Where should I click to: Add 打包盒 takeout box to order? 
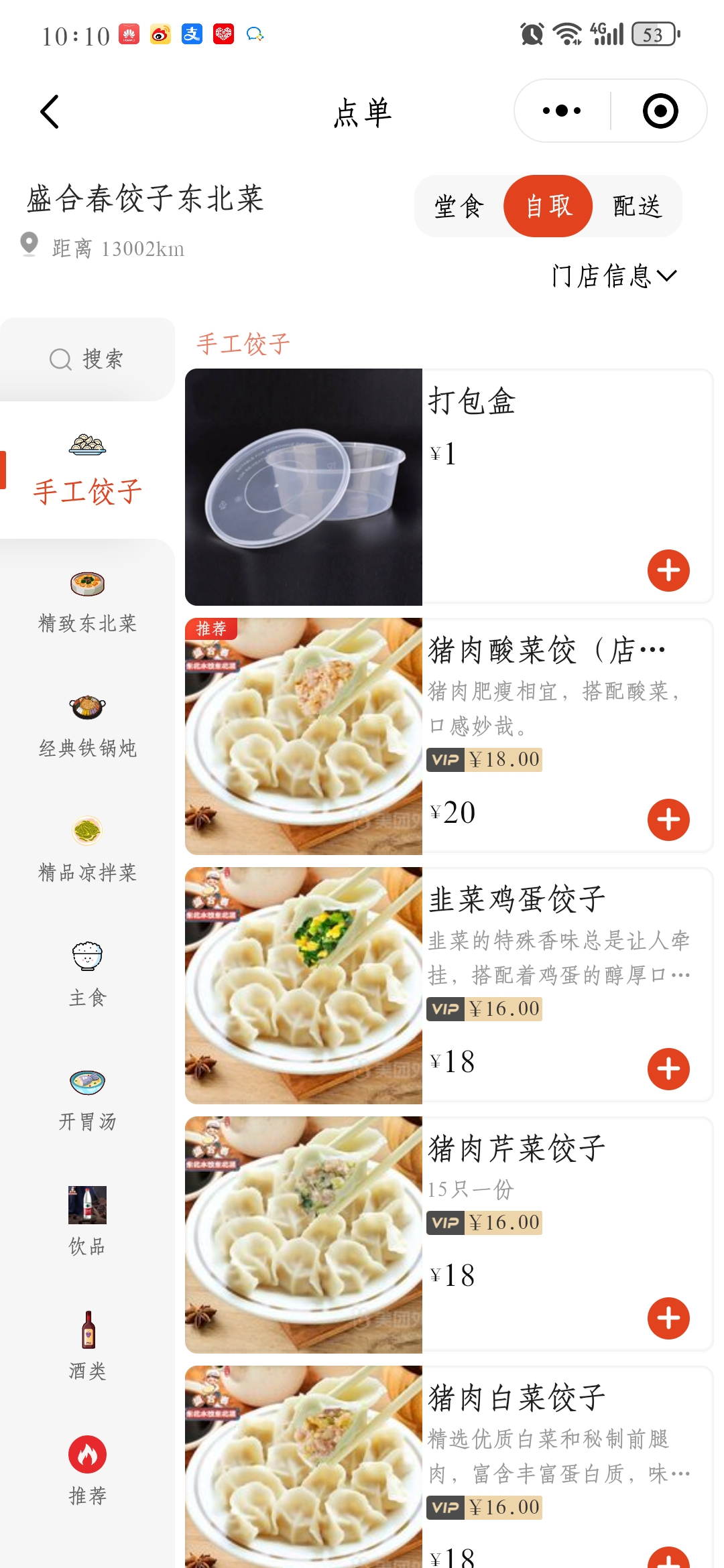pyautogui.click(x=668, y=571)
